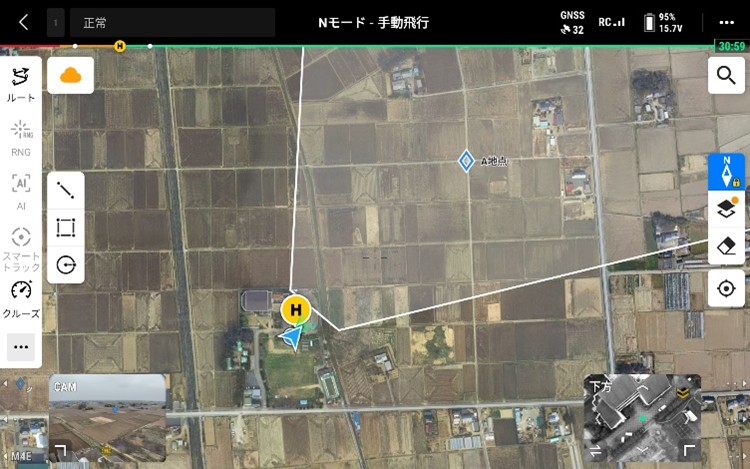The image size is (750, 469).
Task: Enable スマートトラック tracking
Action: point(21,244)
